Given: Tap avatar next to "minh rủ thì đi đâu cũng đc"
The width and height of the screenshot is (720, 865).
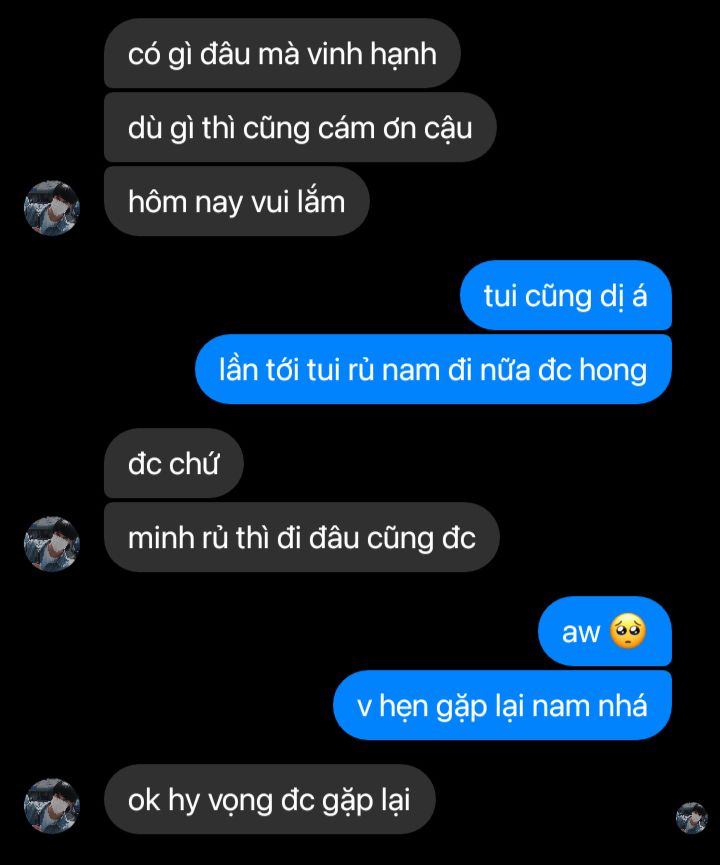Looking at the screenshot, I should coord(51,544).
